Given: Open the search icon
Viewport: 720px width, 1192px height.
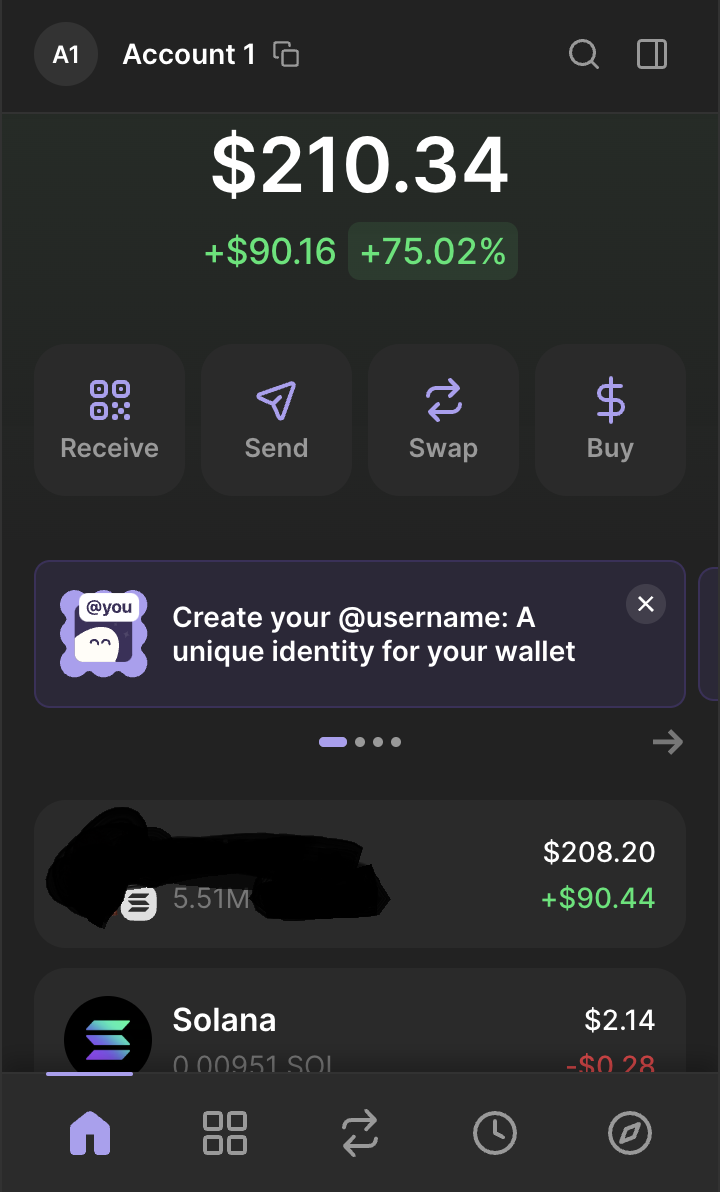Looking at the screenshot, I should pyautogui.click(x=584, y=54).
